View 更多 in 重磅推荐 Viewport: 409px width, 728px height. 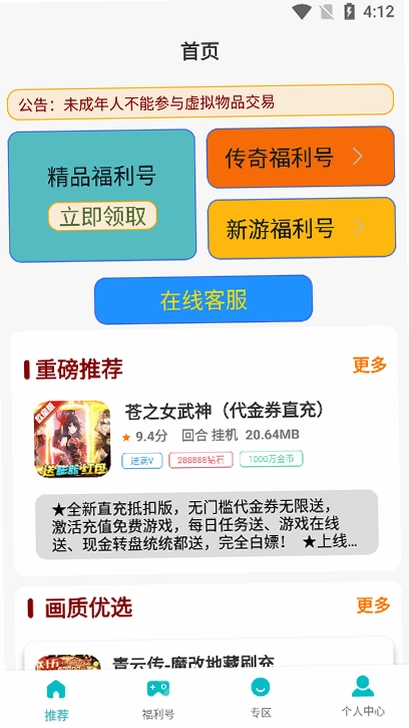[370, 365]
